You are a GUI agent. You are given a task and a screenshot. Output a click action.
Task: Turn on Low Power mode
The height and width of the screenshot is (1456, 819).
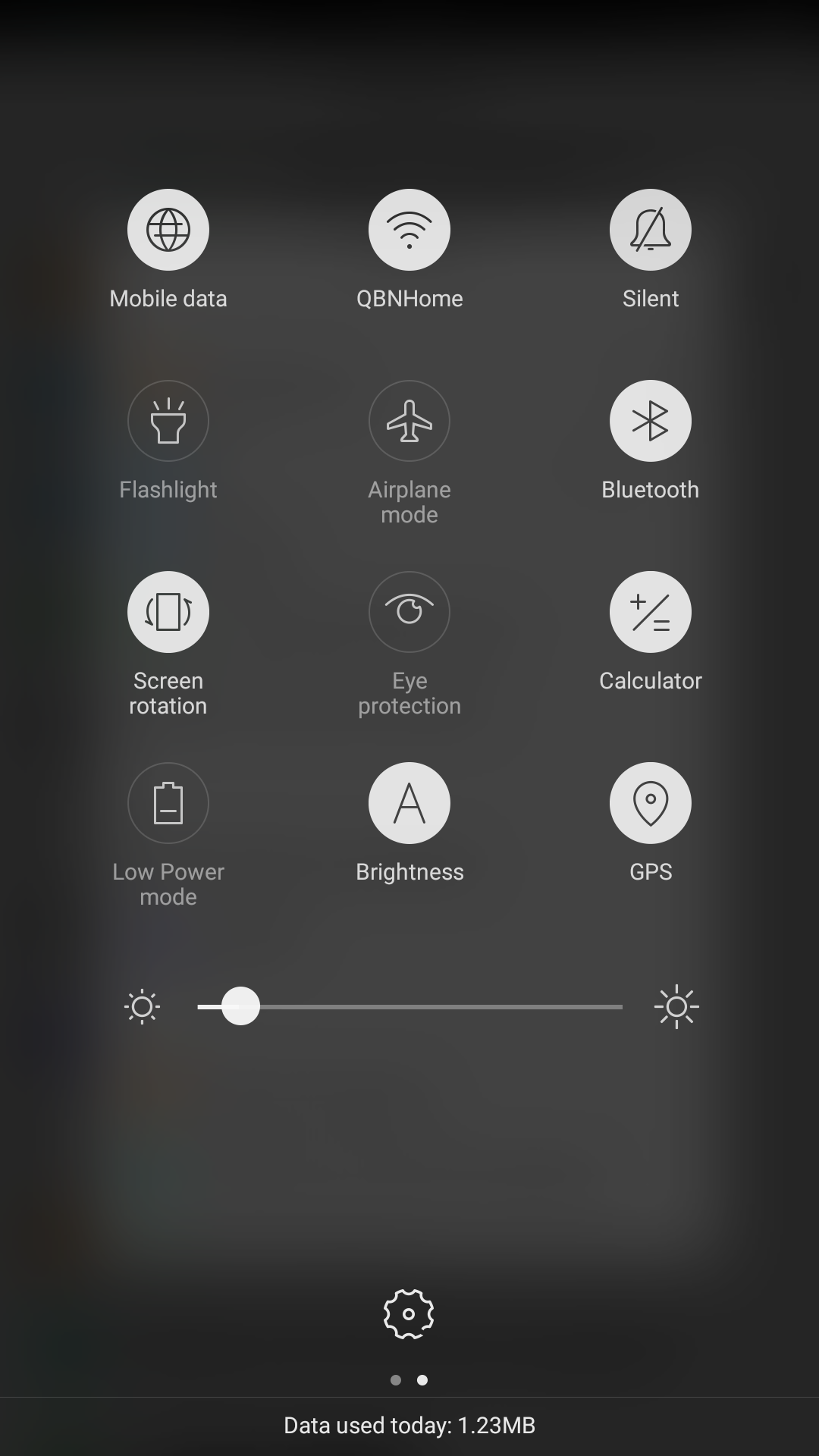(x=168, y=803)
